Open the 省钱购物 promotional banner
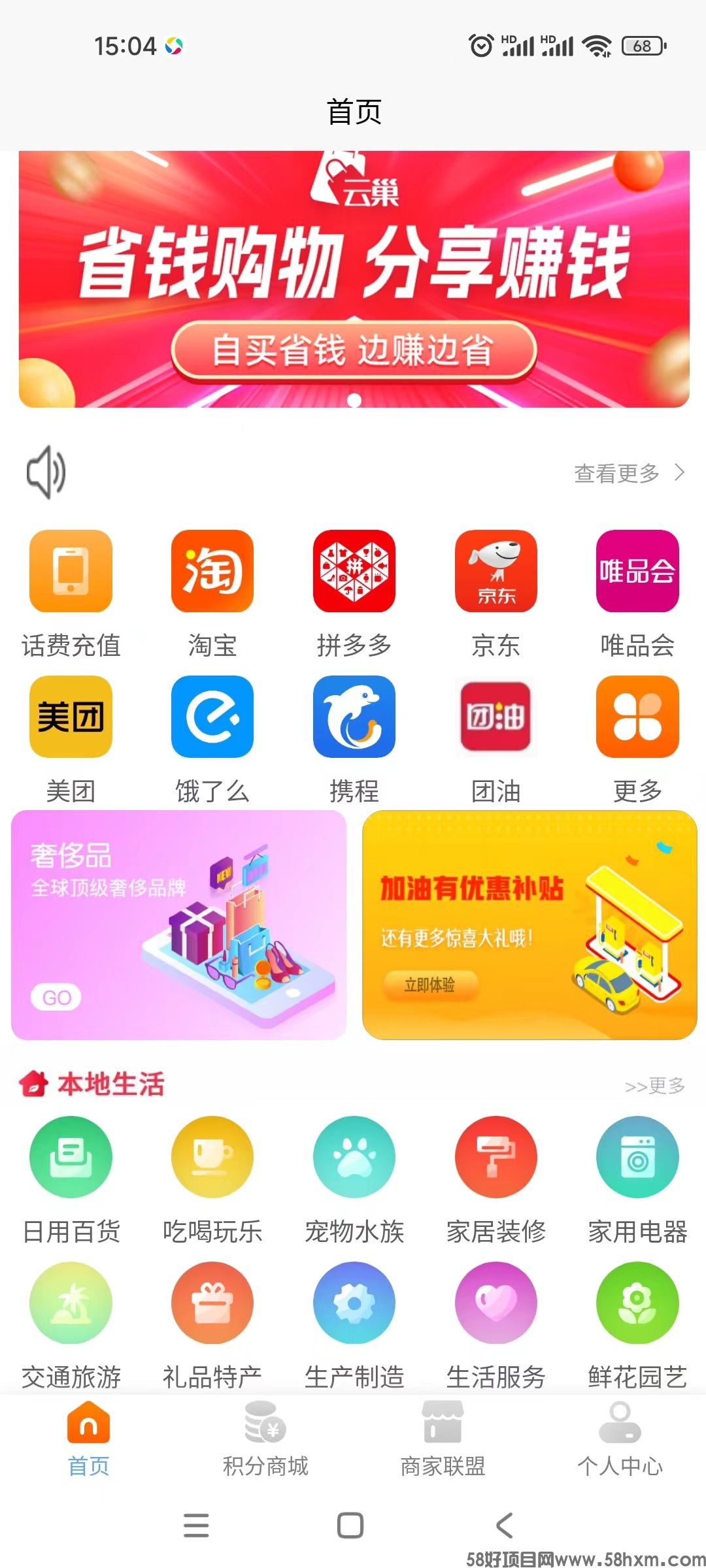Viewport: 706px width, 1568px height. click(x=354, y=279)
